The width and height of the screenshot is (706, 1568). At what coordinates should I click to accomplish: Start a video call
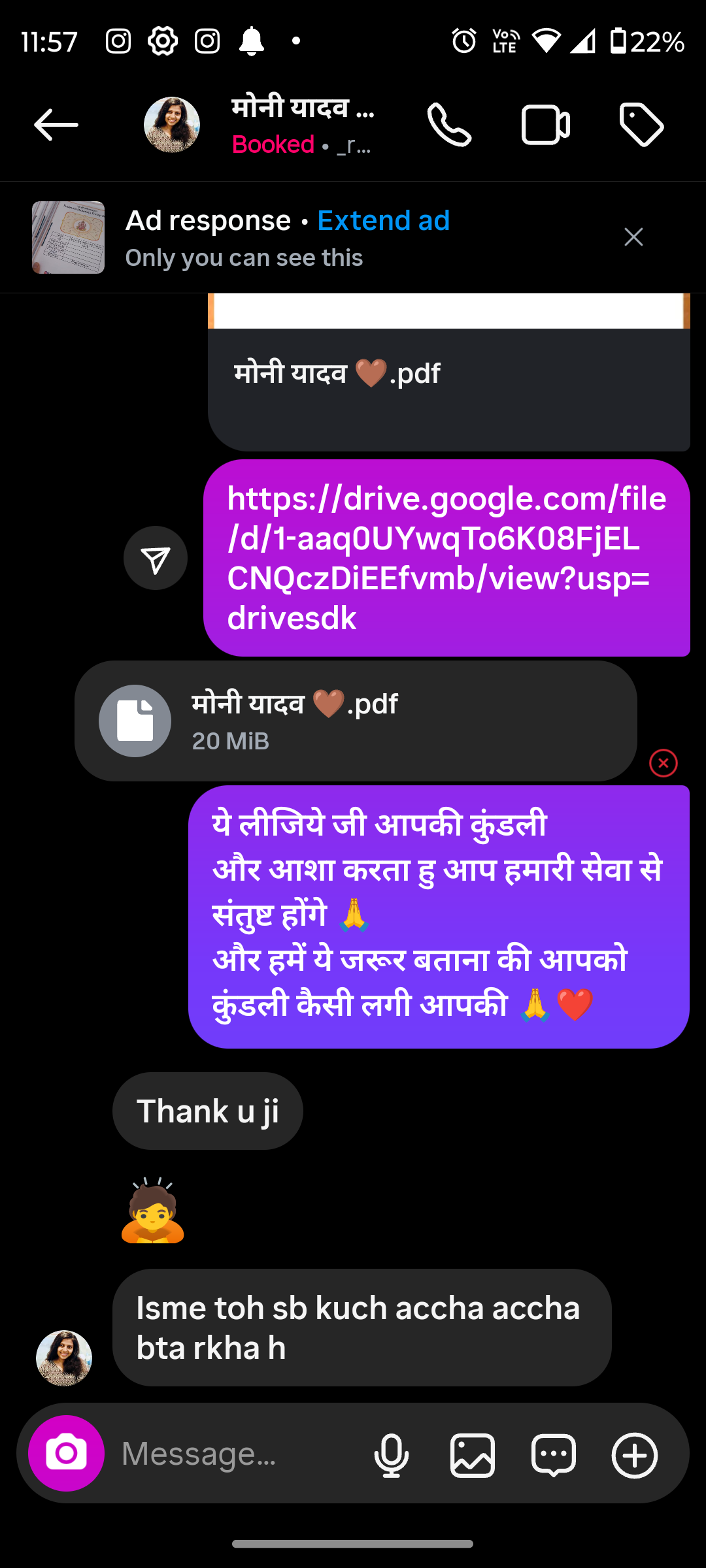[545, 125]
